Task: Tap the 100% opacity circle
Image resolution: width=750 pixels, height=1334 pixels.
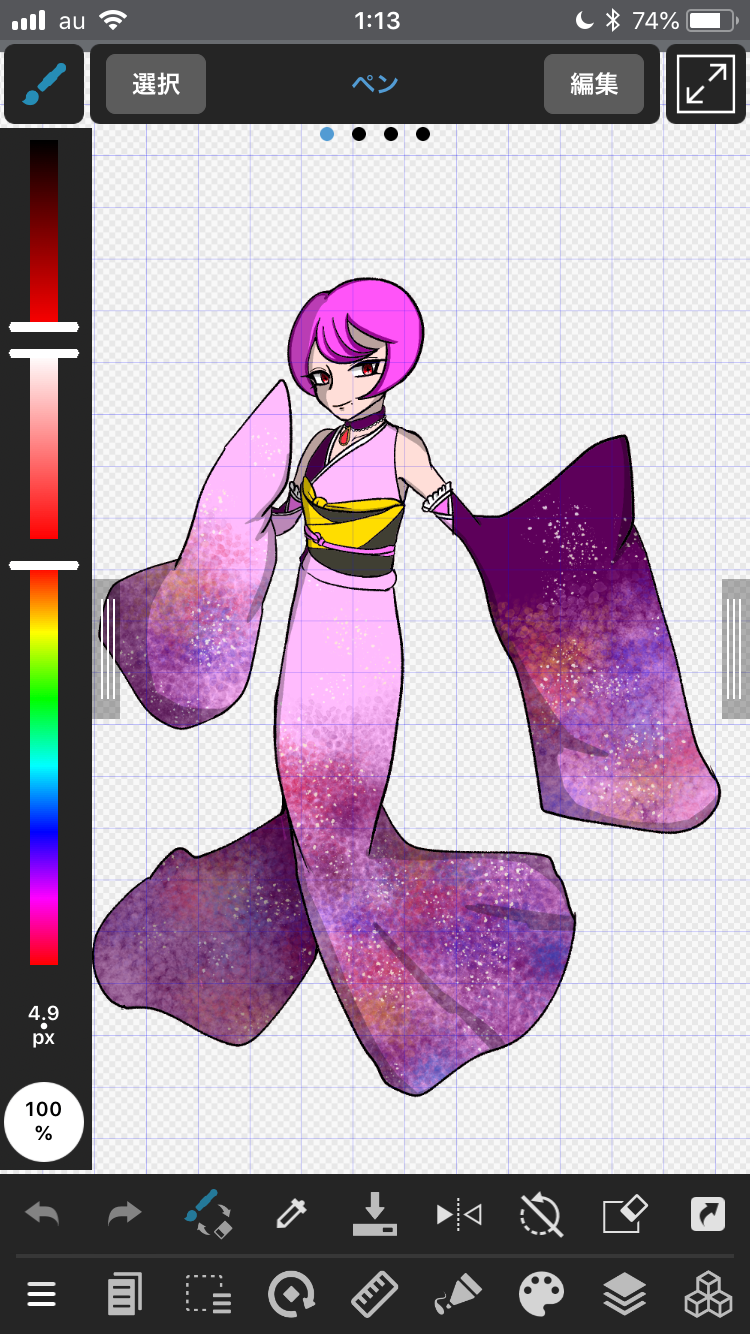Action: pos(44,1121)
